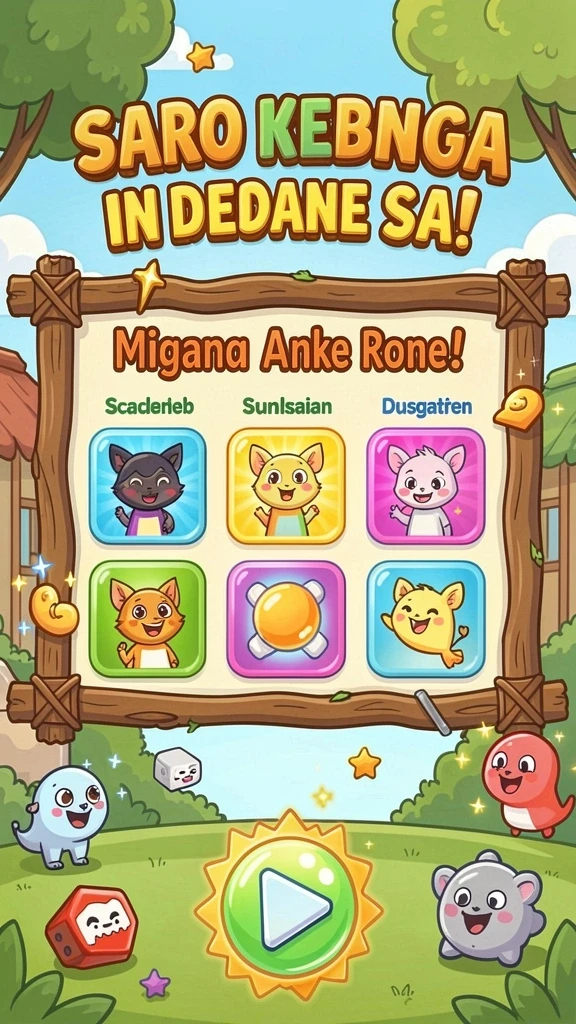This screenshot has width=576, height=1024.
Task: Tap the green play button
Action: pyautogui.click(x=288, y=904)
